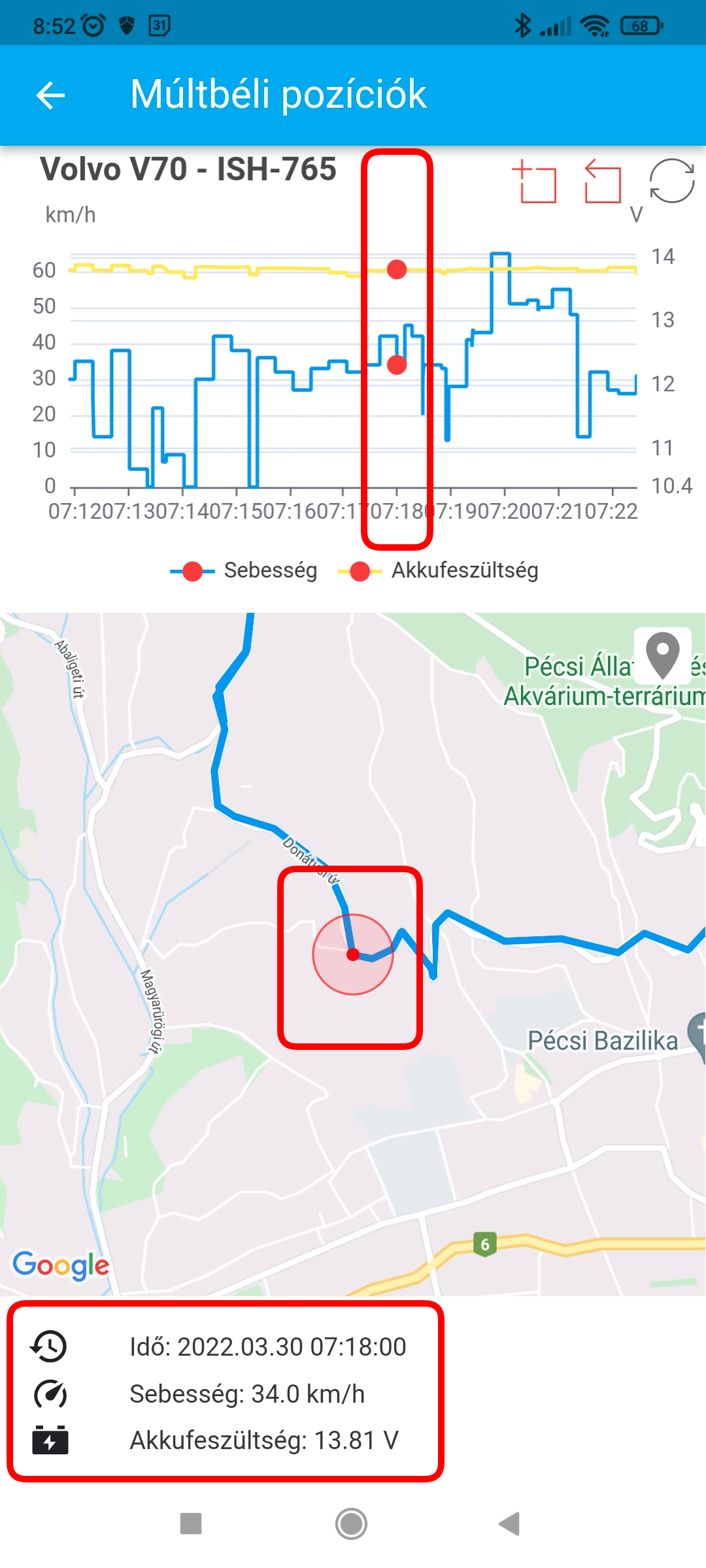
Task: Refresh the chart with the circular arrows
Action: (671, 181)
